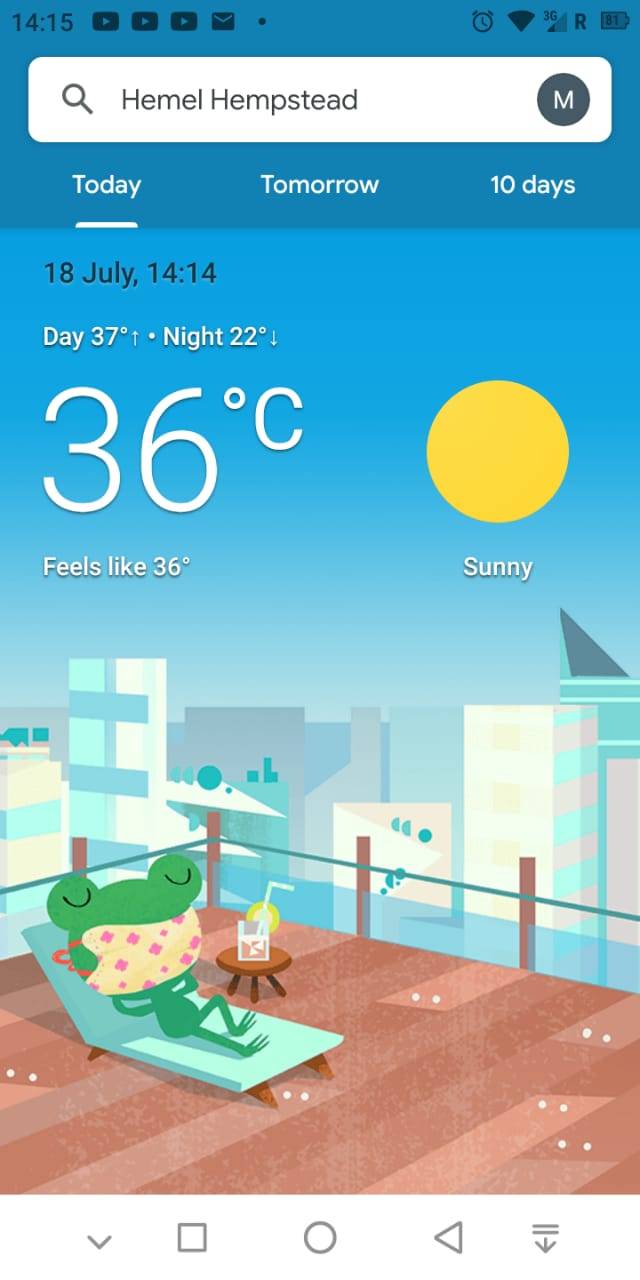Image resolution: width=640 pixels, height=1280 pixels.
Task: Tap the Hemel Hempstead search field
Action: pyautogui.click(x=300, y=100)
